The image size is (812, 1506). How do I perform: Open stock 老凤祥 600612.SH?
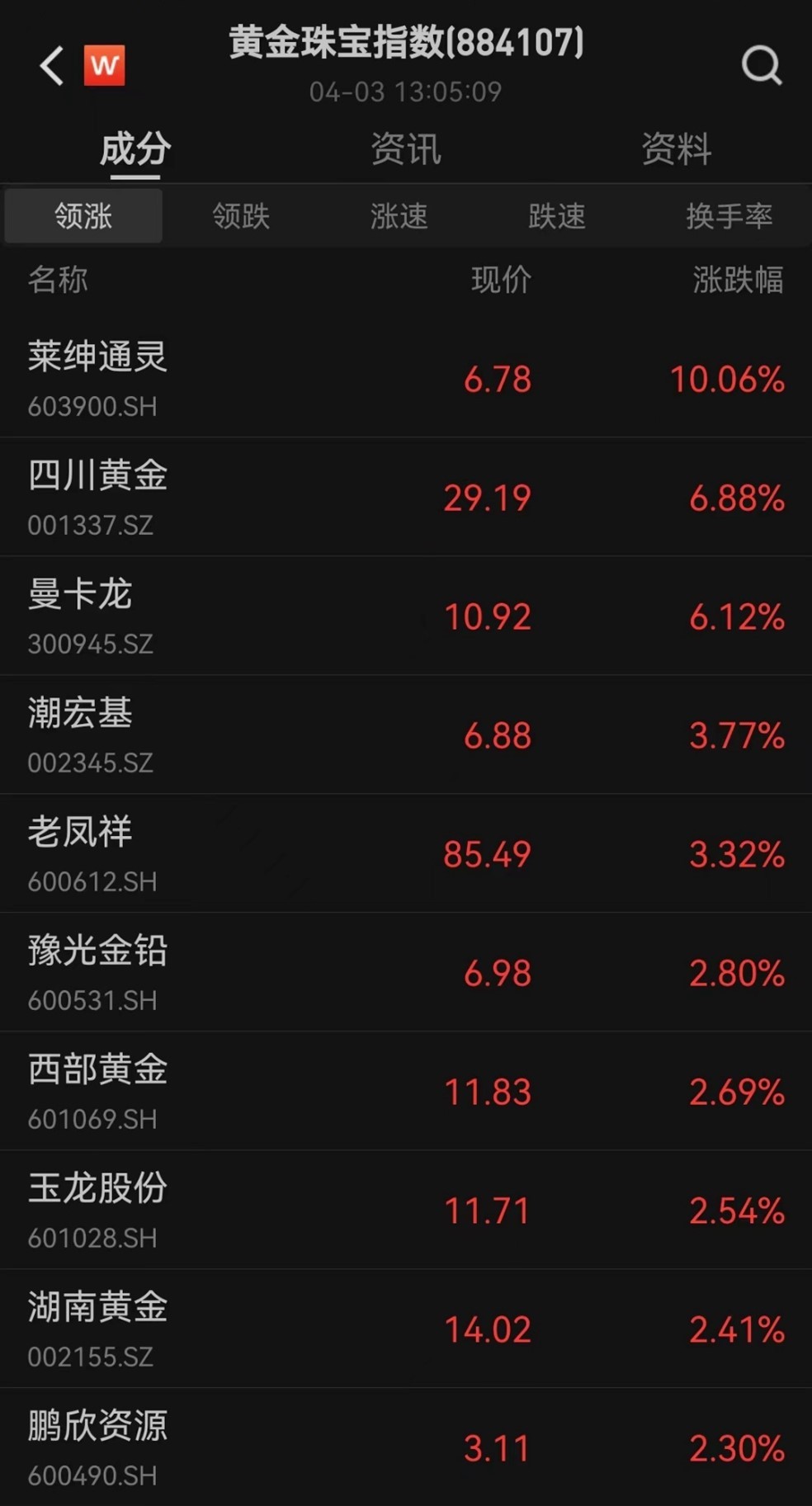[x=406, y=854]
